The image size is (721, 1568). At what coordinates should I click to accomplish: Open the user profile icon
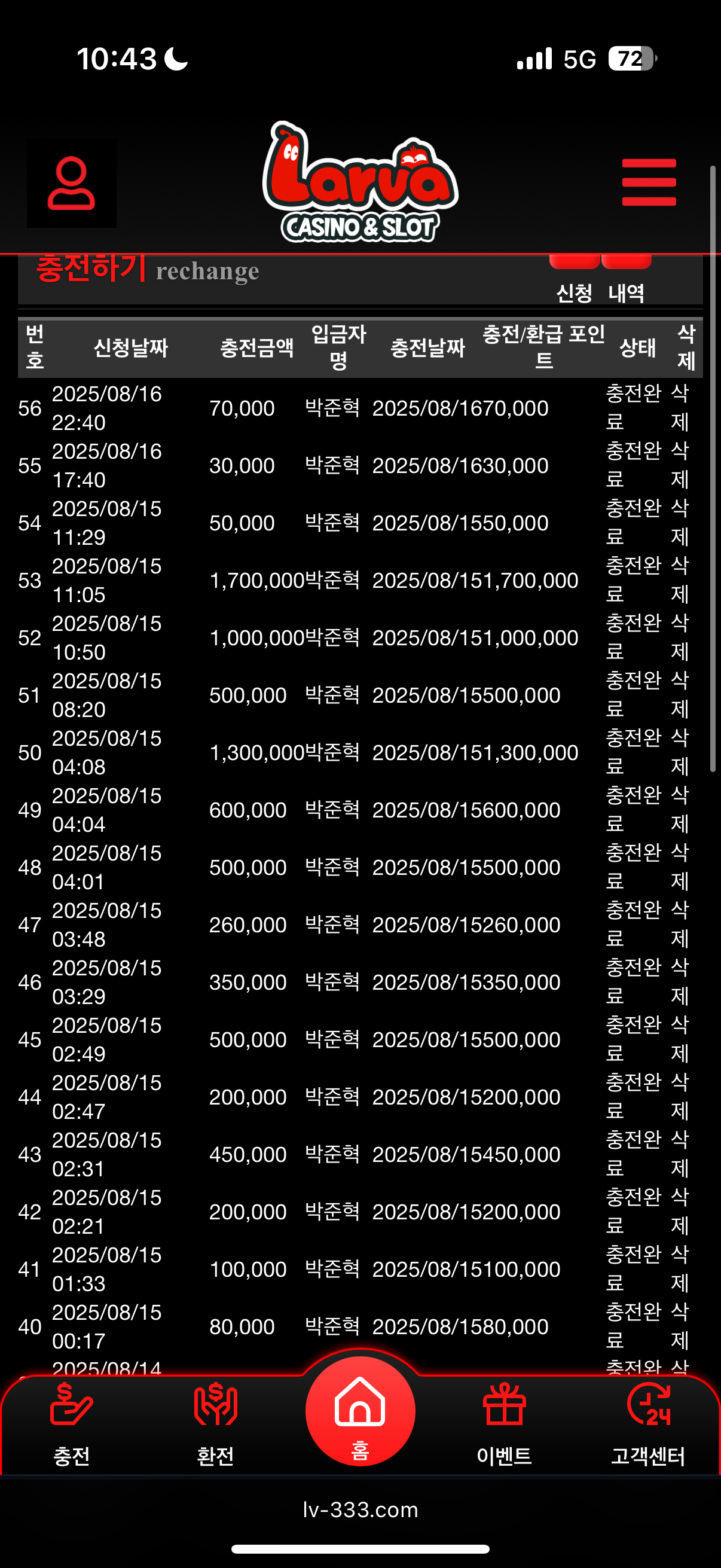pos(71,183)
